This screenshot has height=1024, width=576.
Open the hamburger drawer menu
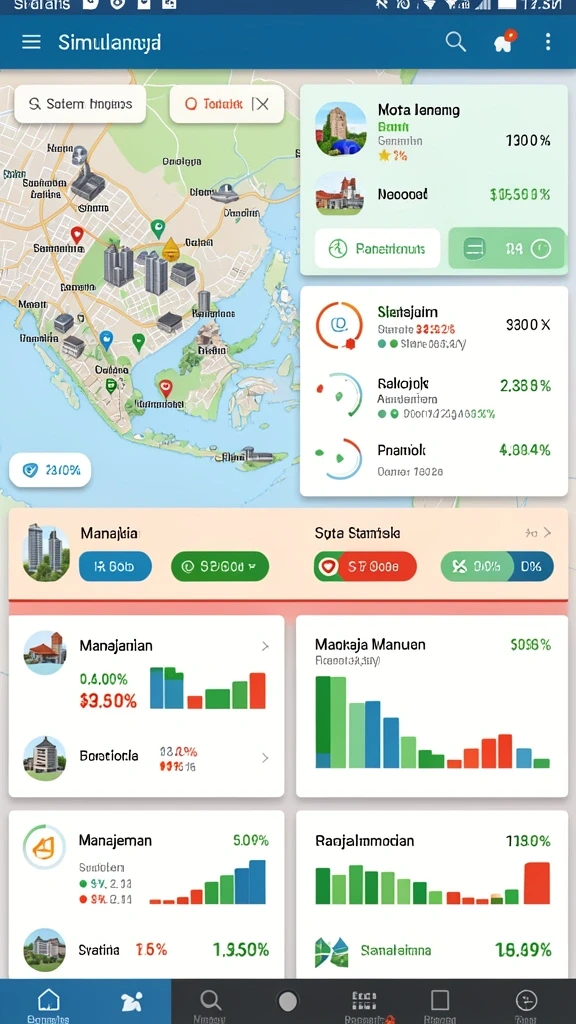click(x=31, y=42)
